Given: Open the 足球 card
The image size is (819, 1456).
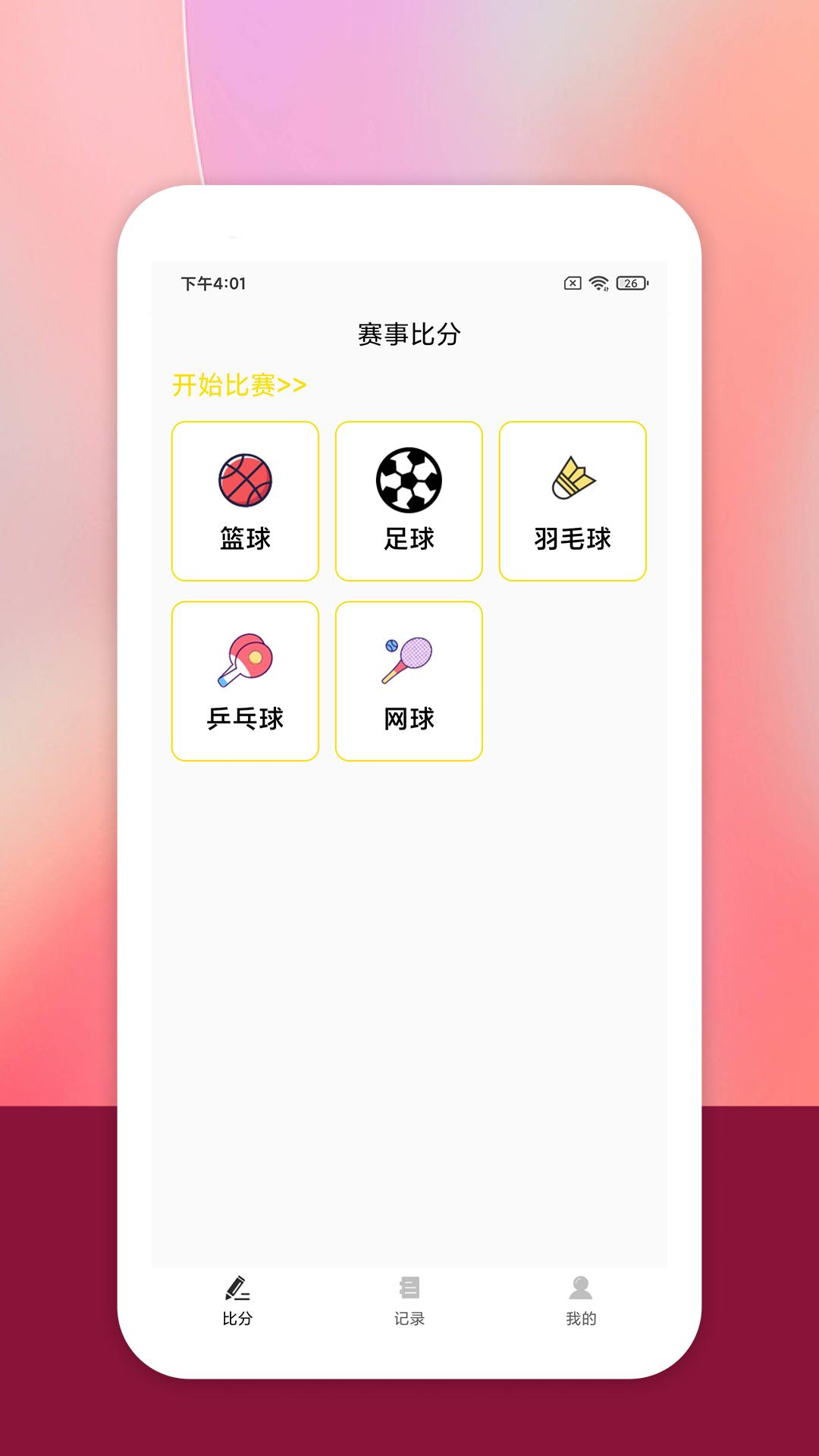Looking at the screenshot, I should point(409,500).
